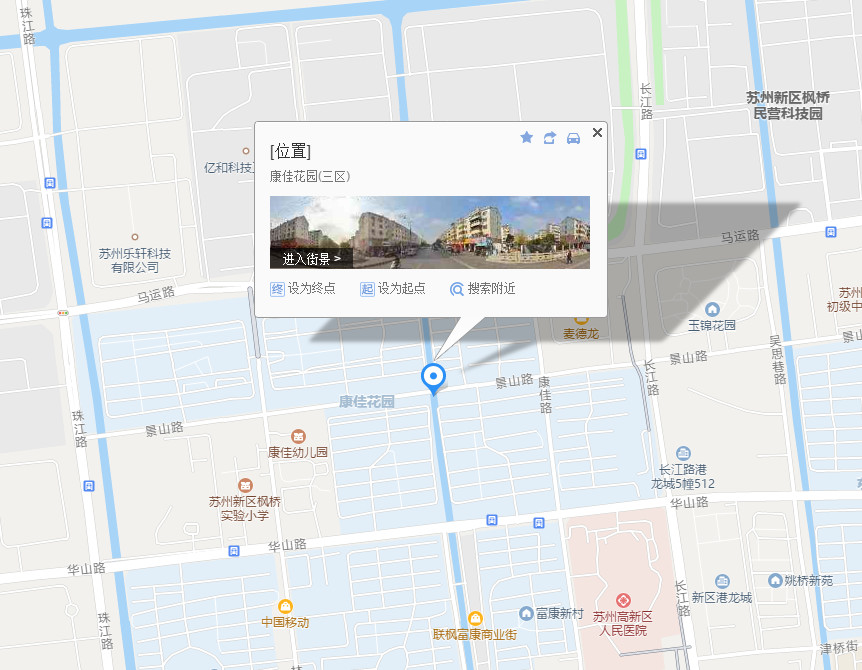Open 苏州高新区人民医院 hospital marker
This screenshot has height=670, width=862.
coord(623,599)
